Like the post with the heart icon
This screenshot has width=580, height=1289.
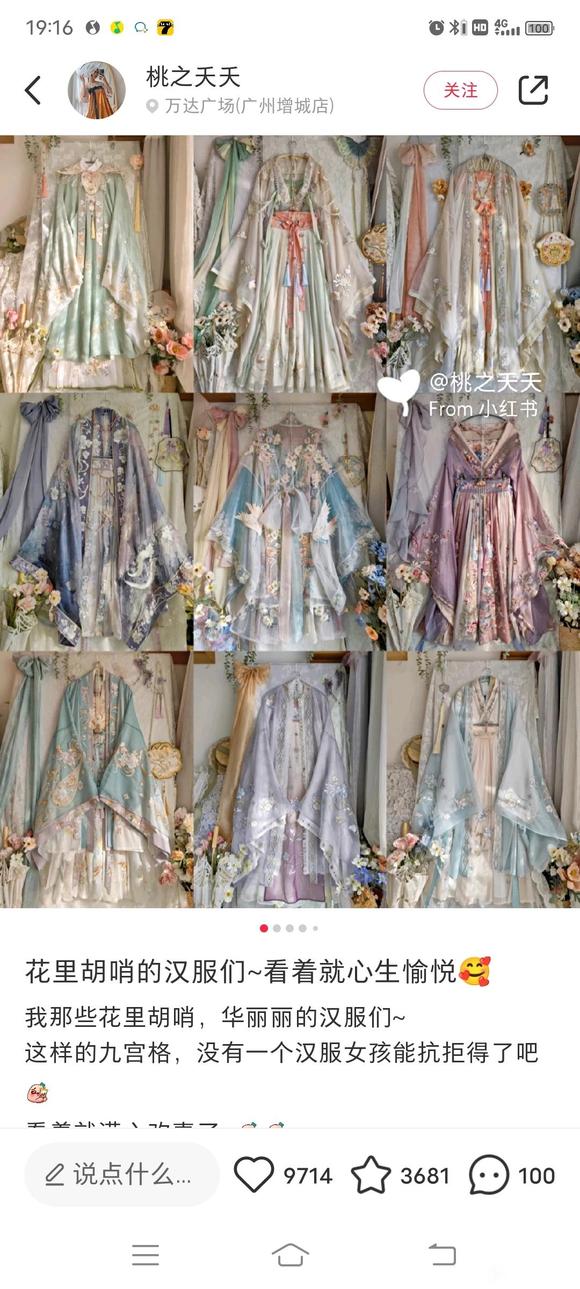click(x=254, y=1174)
